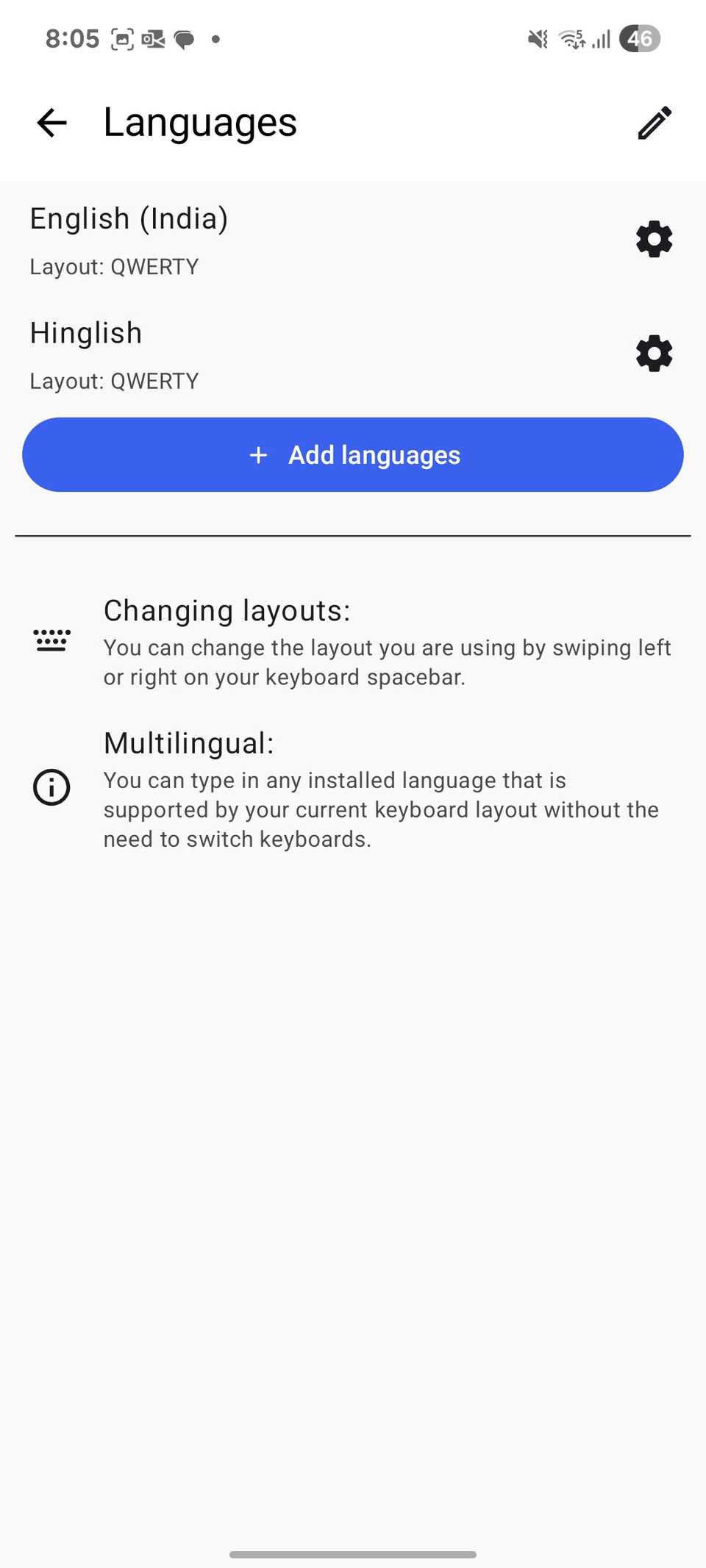This screenshot has height=1568, width=706.
Task: Open QWERTY layout under Hinglish
Action: [x=114, y=381]
